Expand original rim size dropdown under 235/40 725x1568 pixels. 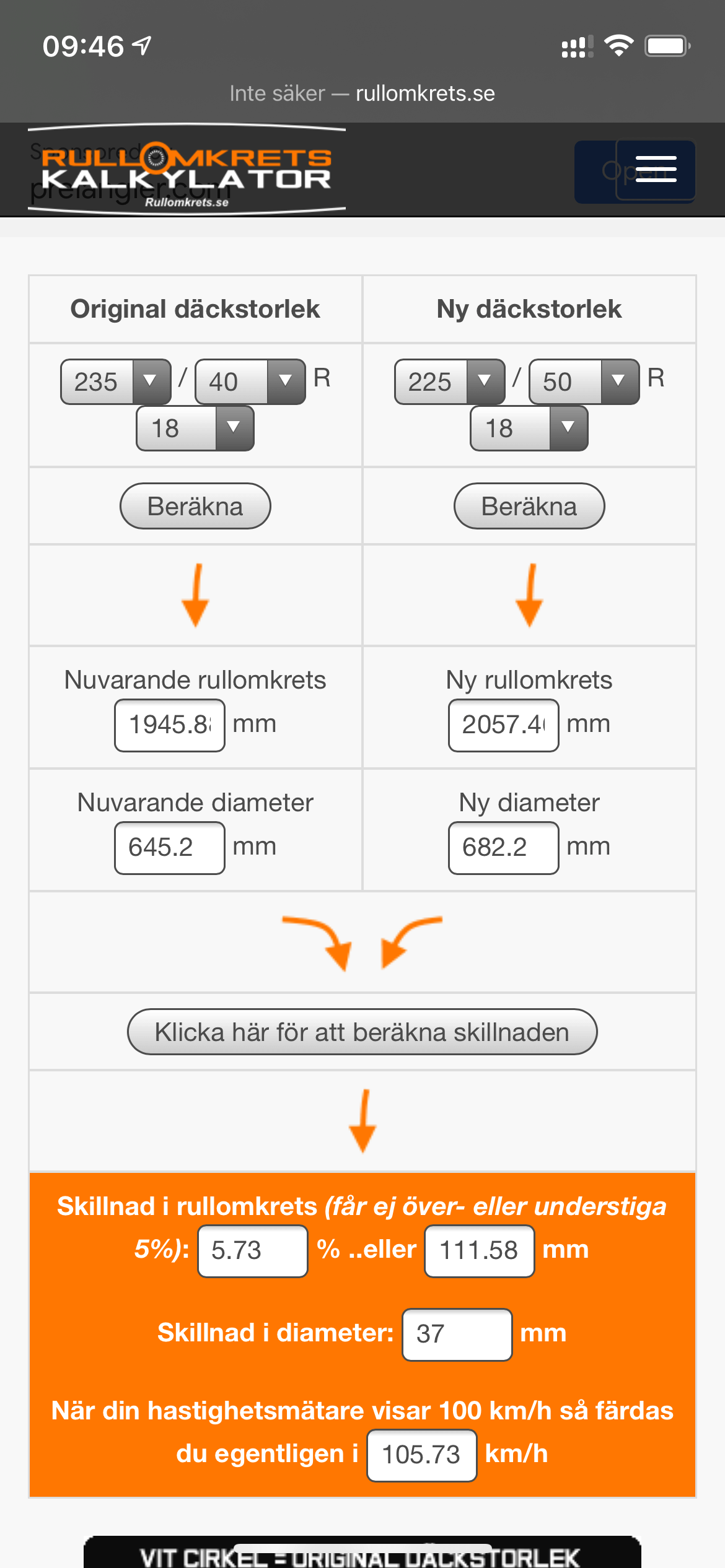point(195,429)
